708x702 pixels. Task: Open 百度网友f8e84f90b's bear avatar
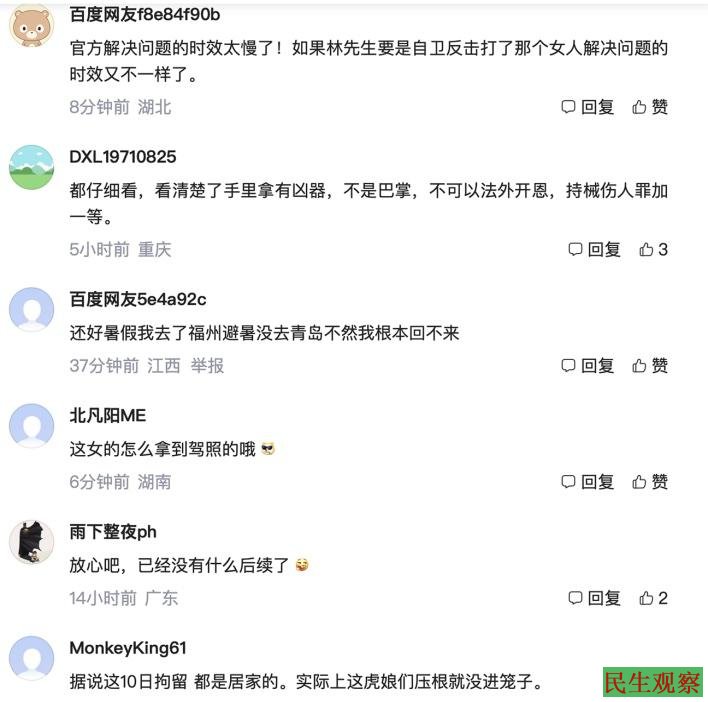click(31, 25)
